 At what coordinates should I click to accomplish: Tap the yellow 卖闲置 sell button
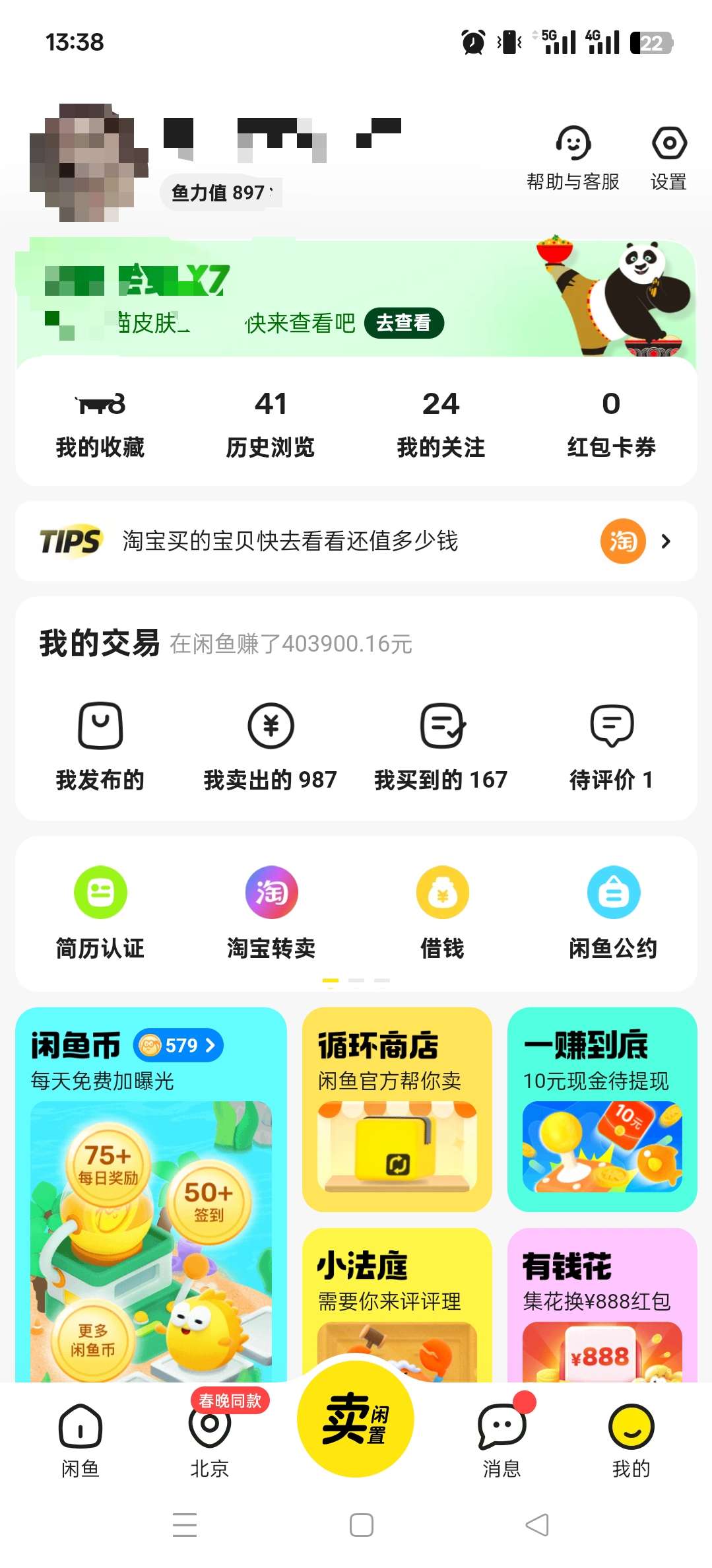pos(355,1418)
